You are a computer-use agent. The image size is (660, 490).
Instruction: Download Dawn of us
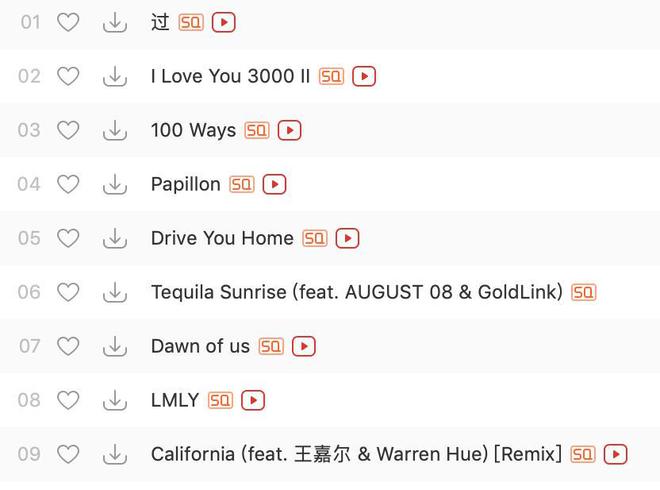coord(116,346)
